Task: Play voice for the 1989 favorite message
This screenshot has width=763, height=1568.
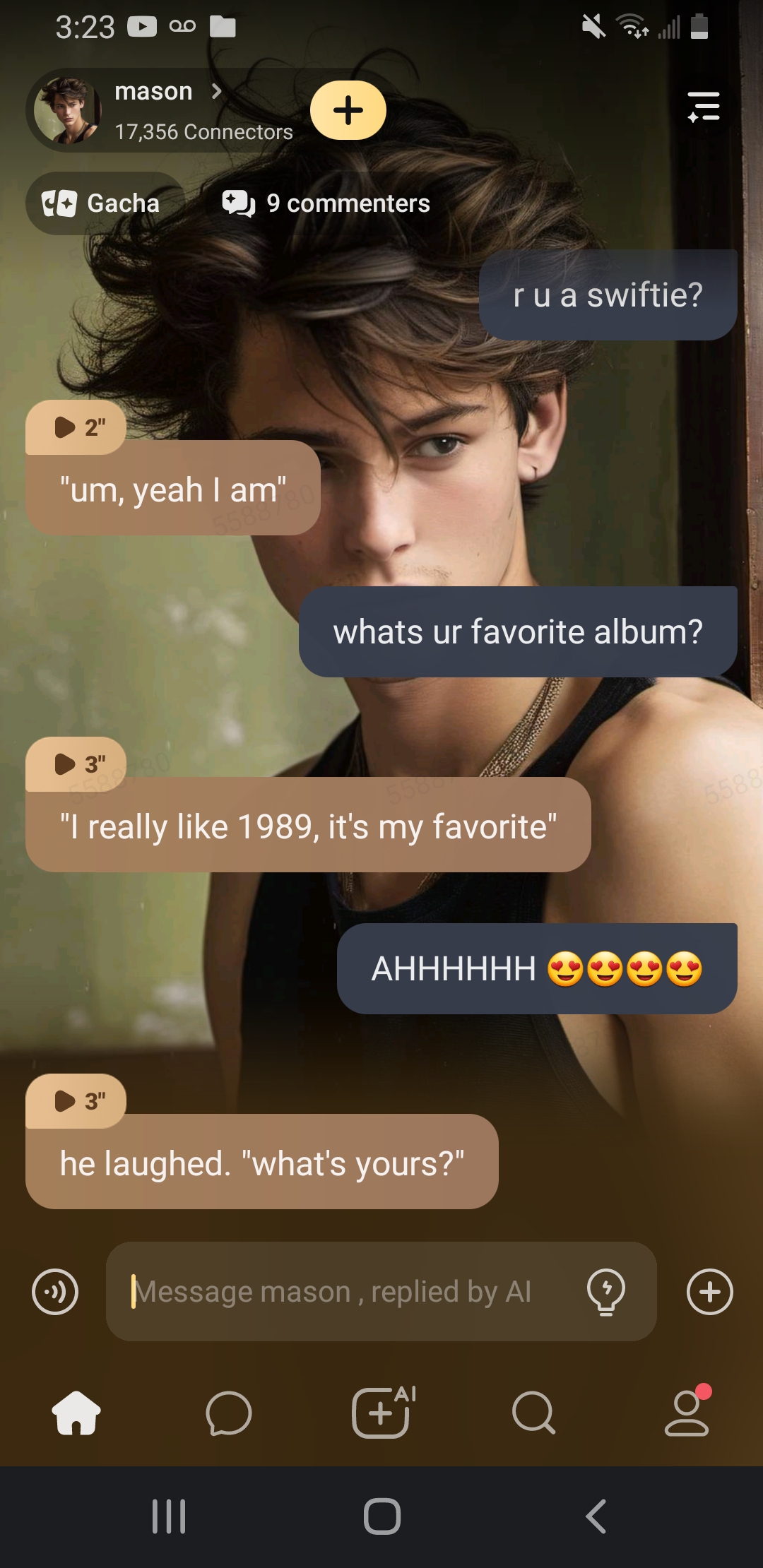Action: point(75,764)
